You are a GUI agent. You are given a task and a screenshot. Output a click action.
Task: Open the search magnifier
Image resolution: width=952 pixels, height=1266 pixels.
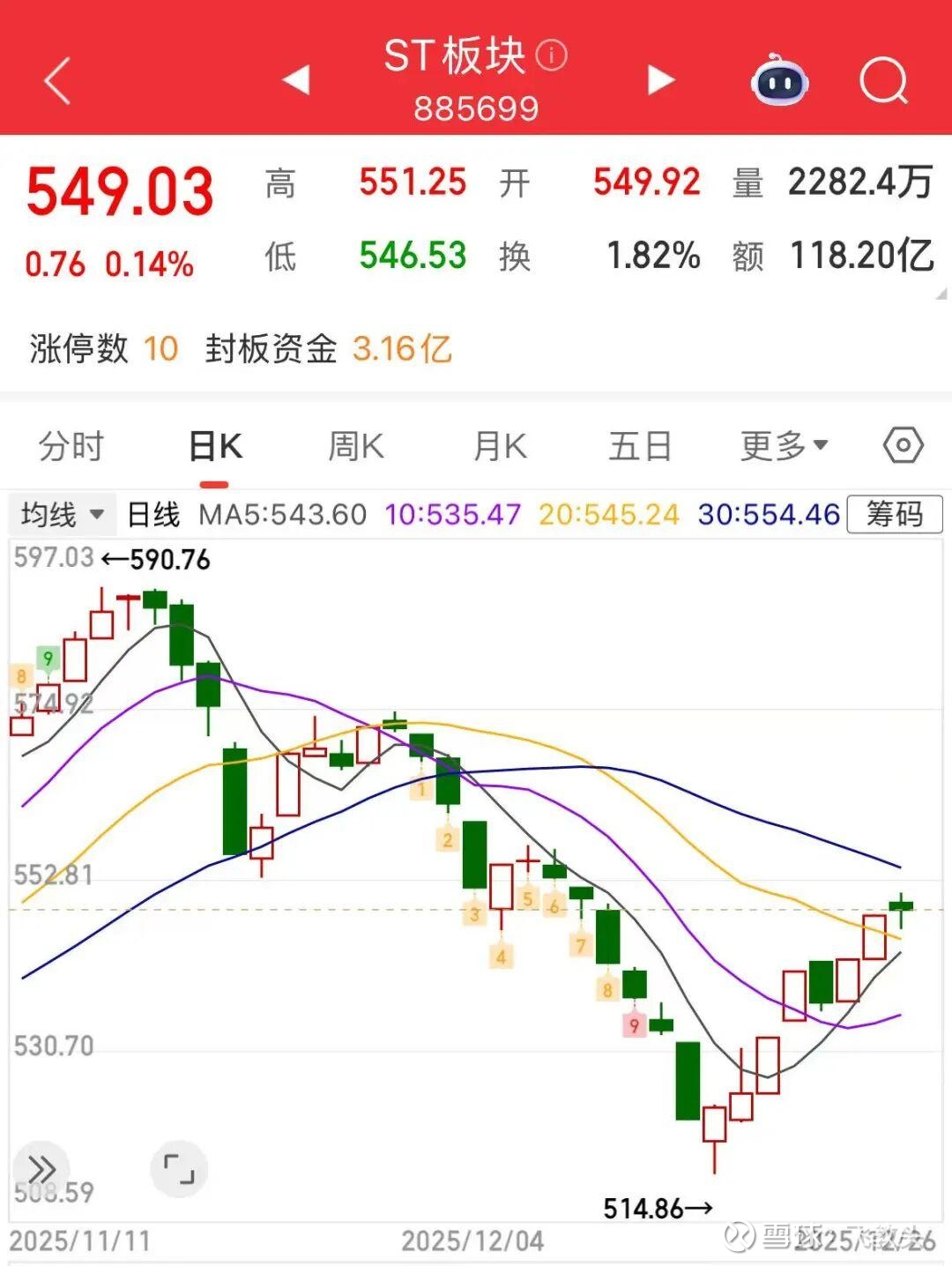click(883, 81)
